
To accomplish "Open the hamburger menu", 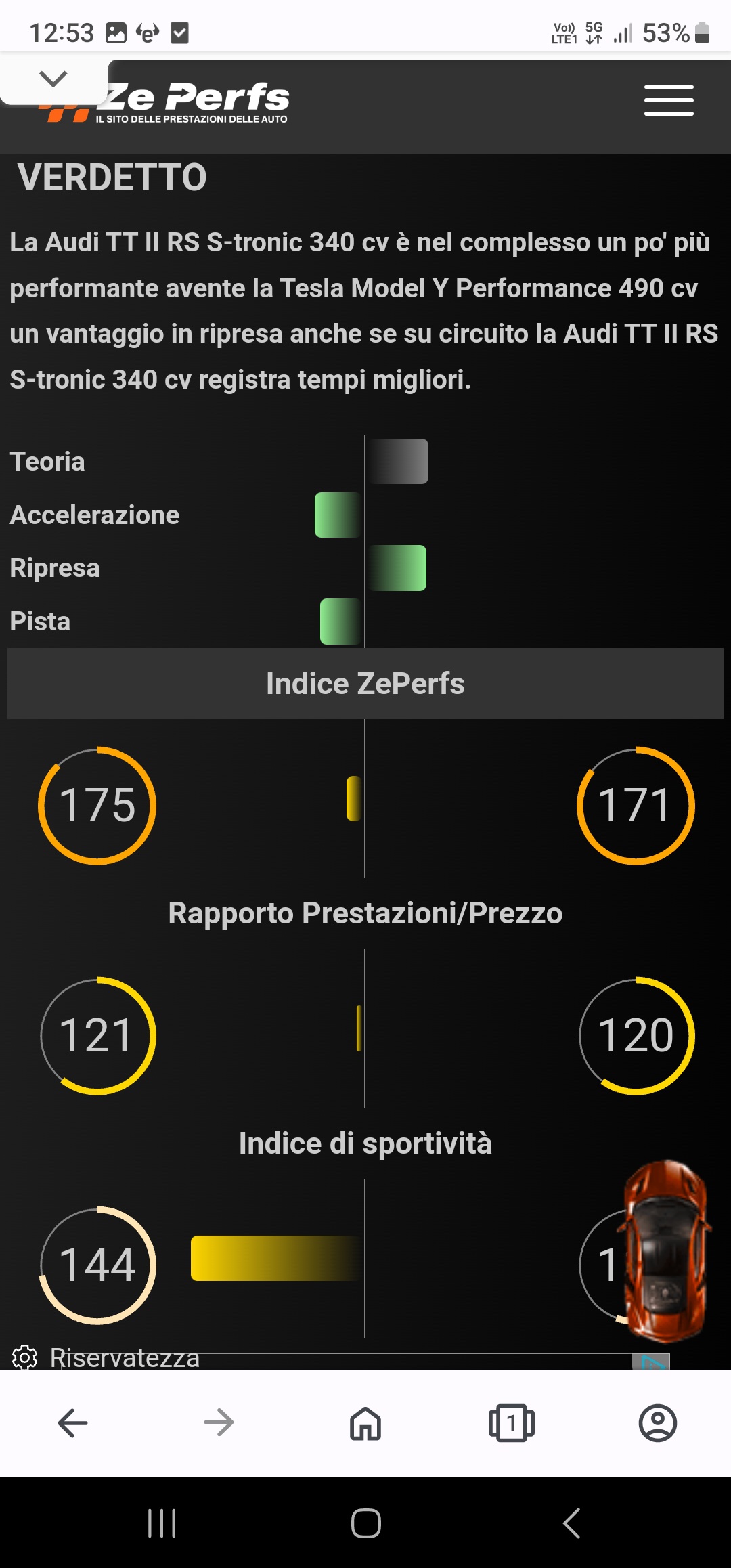I will [669, 100].
